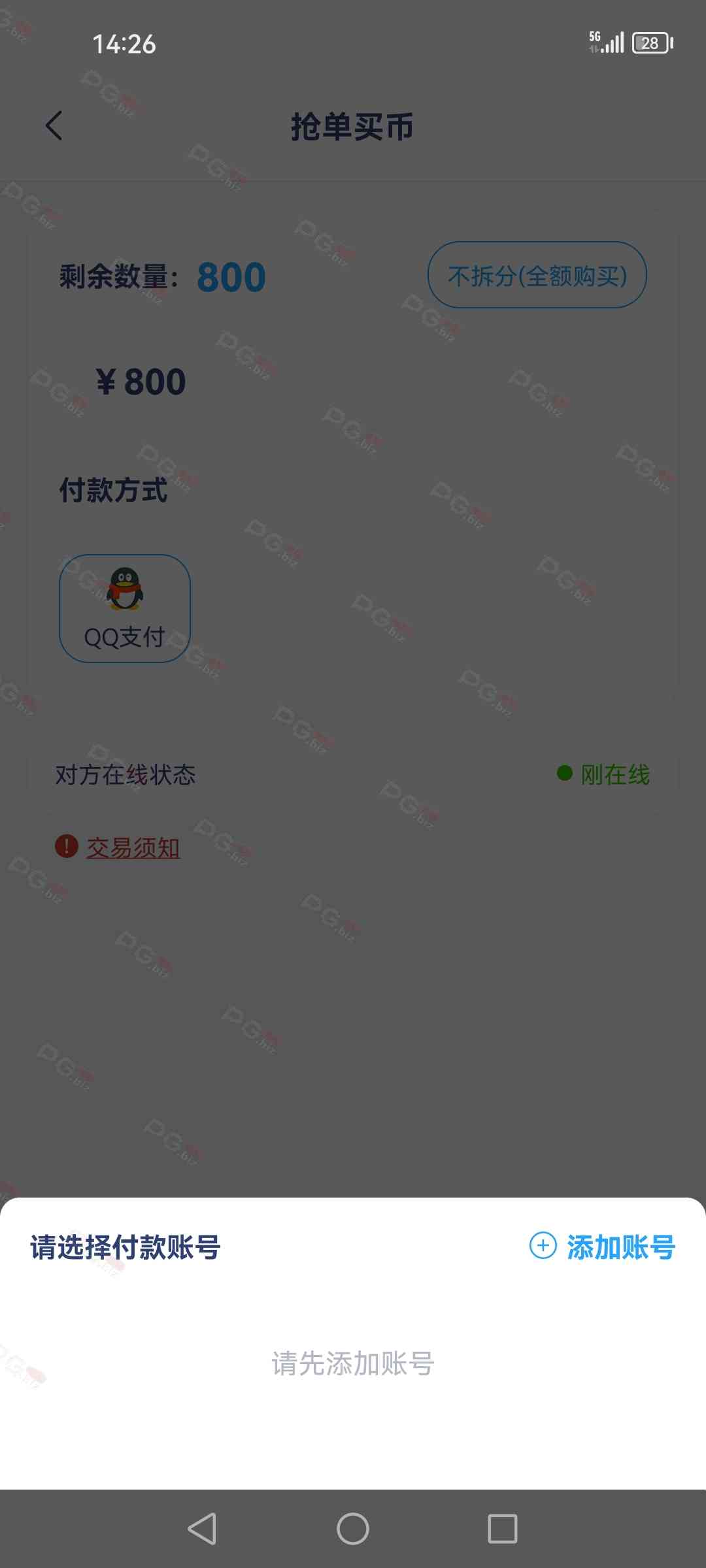Tap the system back button

[202, 1529]
